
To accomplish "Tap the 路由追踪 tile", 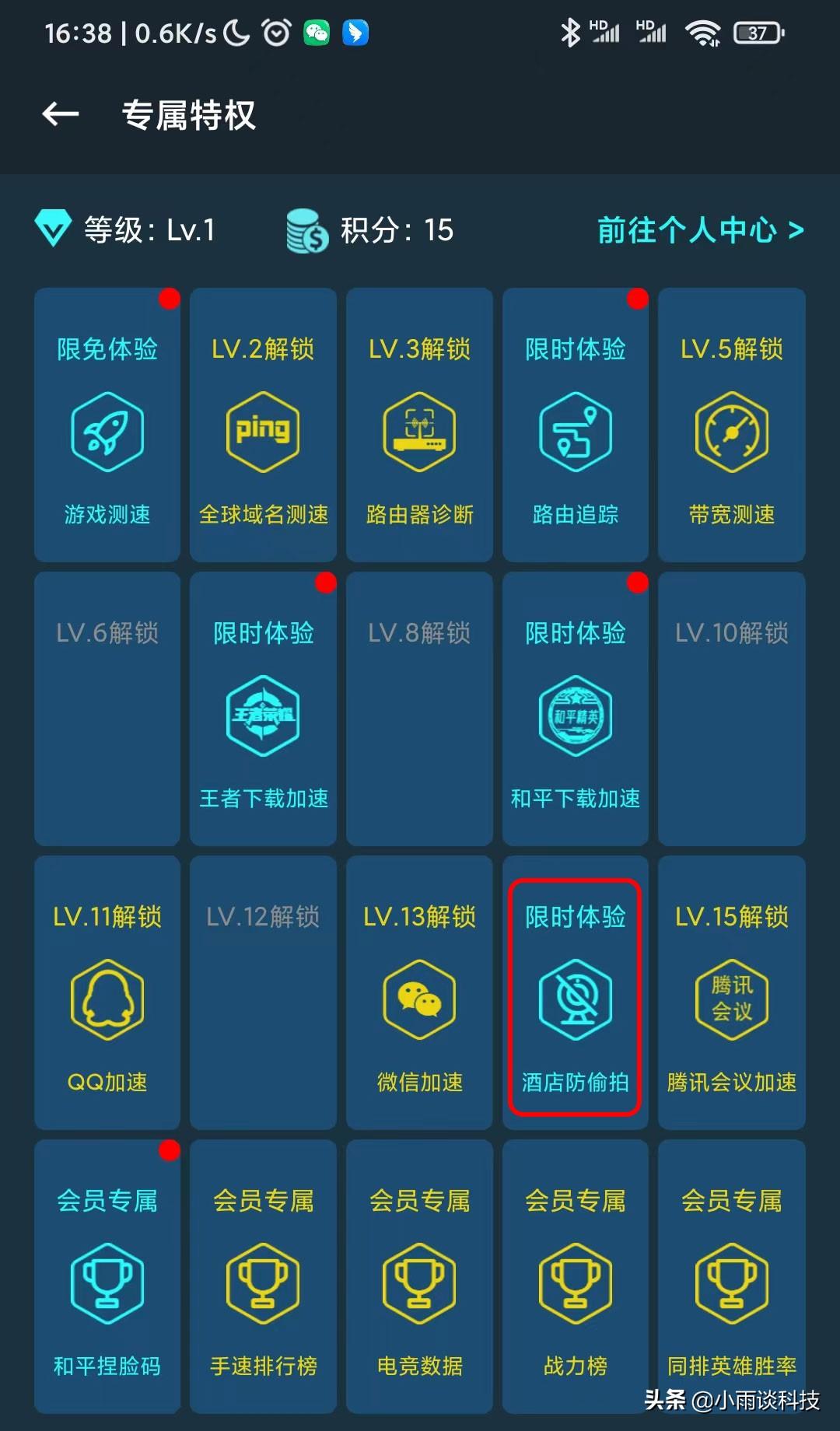I will point(576,425).
